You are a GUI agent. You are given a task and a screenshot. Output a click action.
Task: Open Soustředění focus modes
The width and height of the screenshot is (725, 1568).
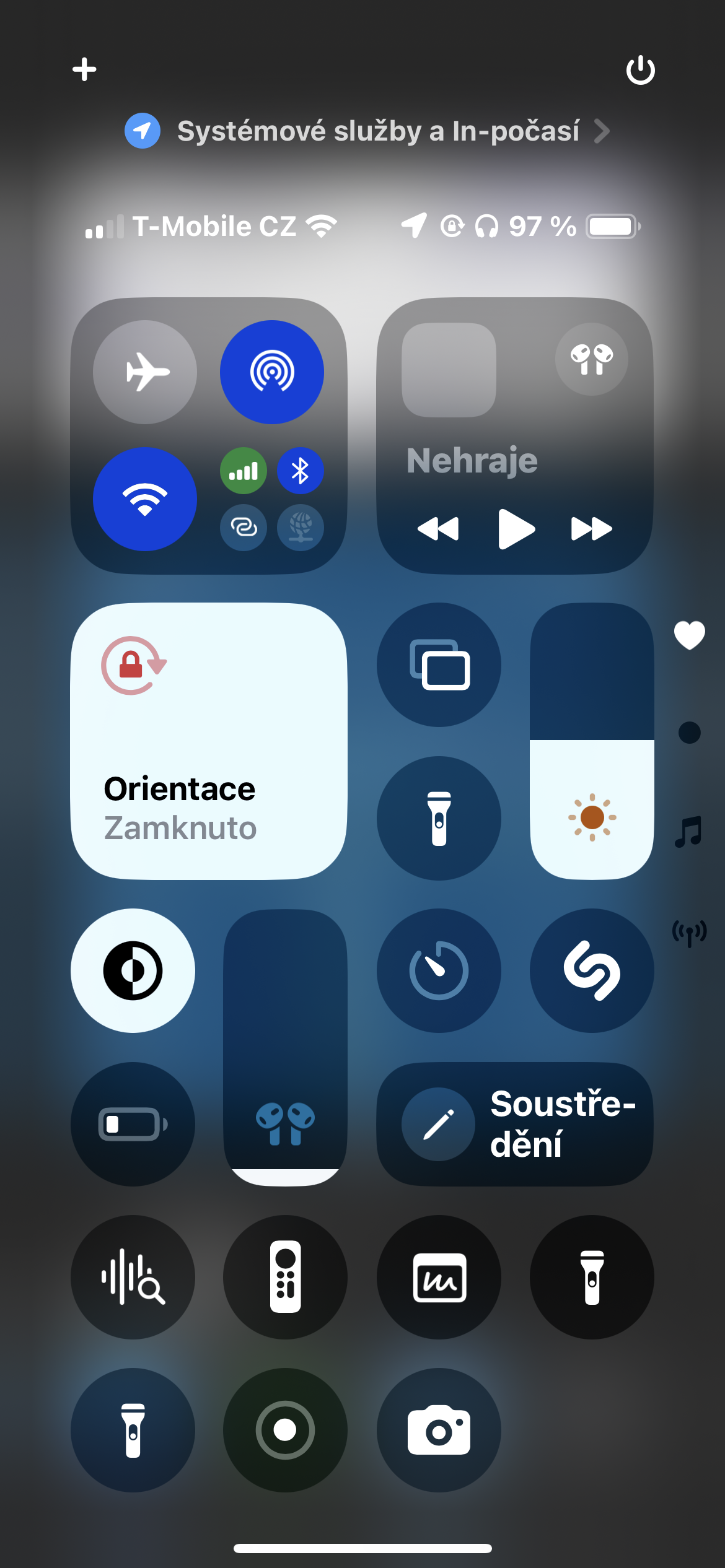(514, 1124)
